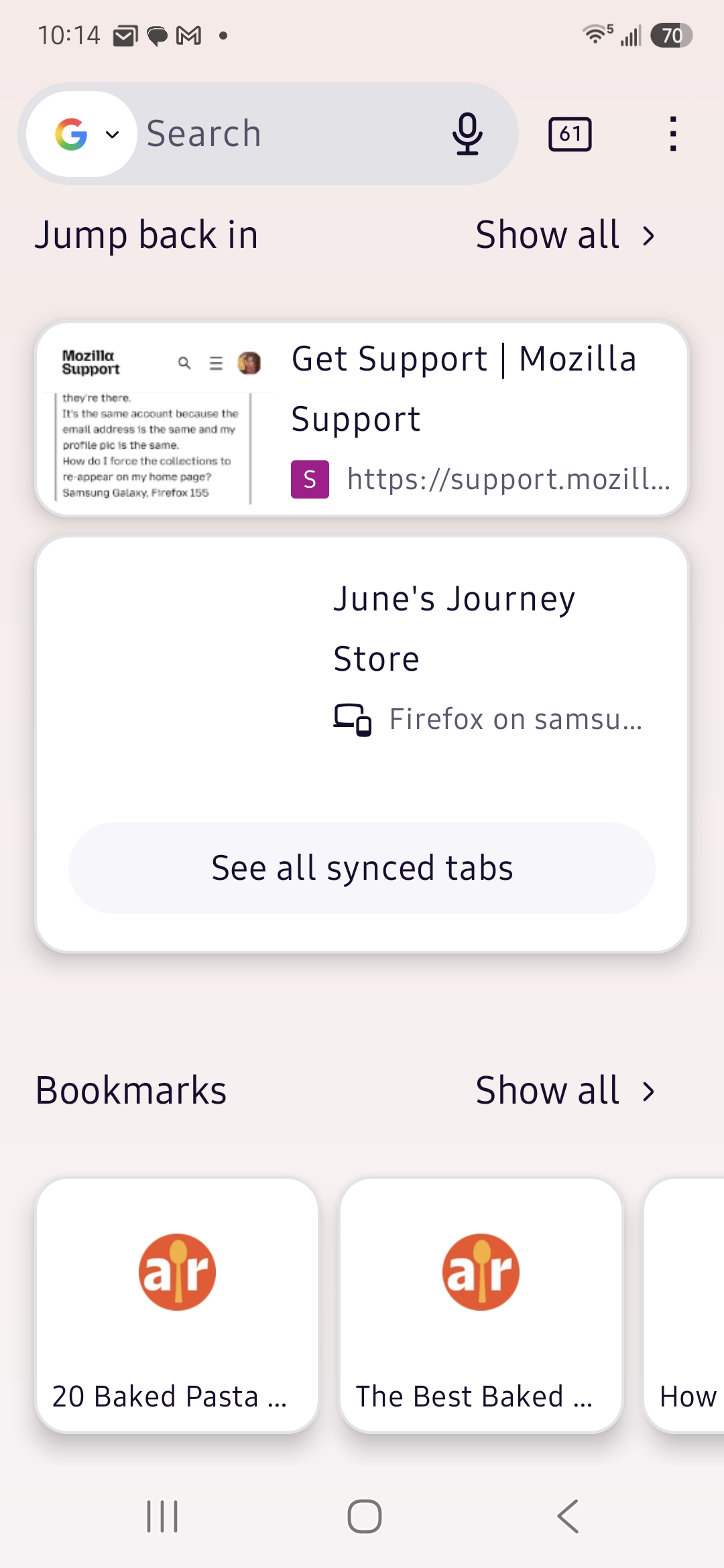Open the tabs tray showing 61 tabs
Viewport: 724px width, 1568px height.
pyautogui.click(x=570, y=134)
